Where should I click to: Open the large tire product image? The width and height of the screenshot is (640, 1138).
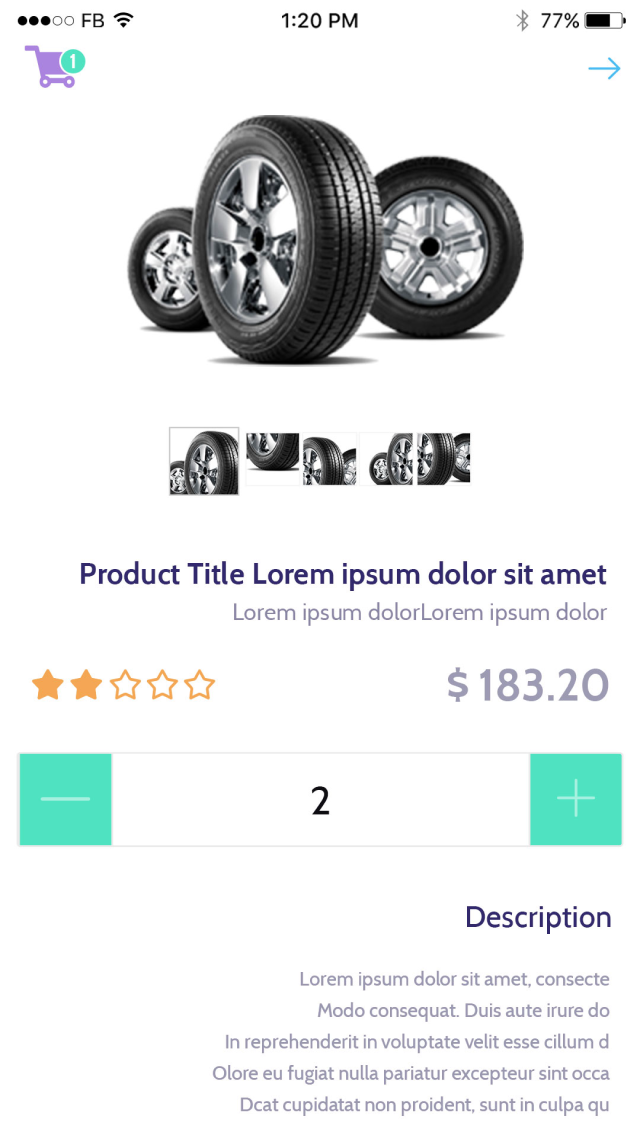[325, 240]
